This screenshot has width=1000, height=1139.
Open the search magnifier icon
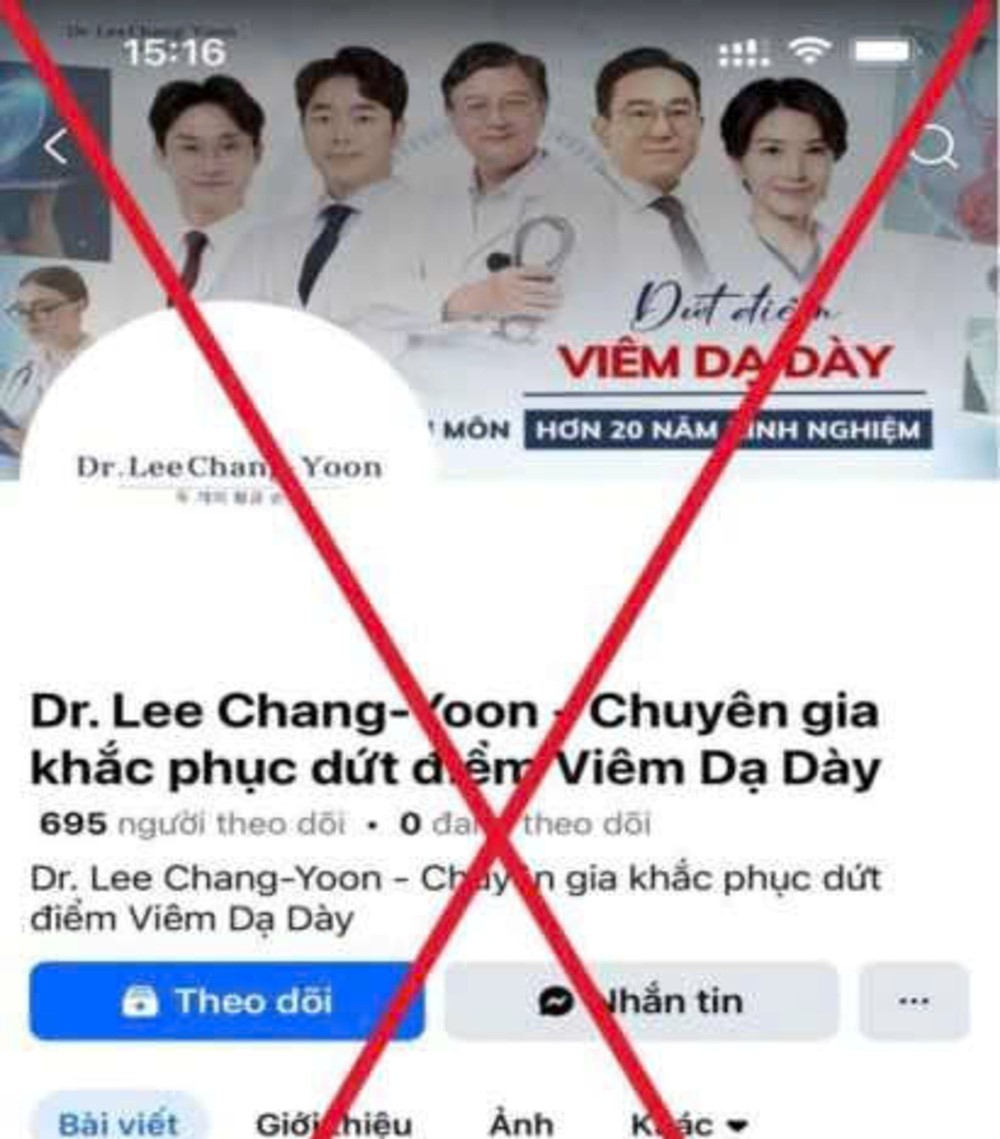[934, 148]
